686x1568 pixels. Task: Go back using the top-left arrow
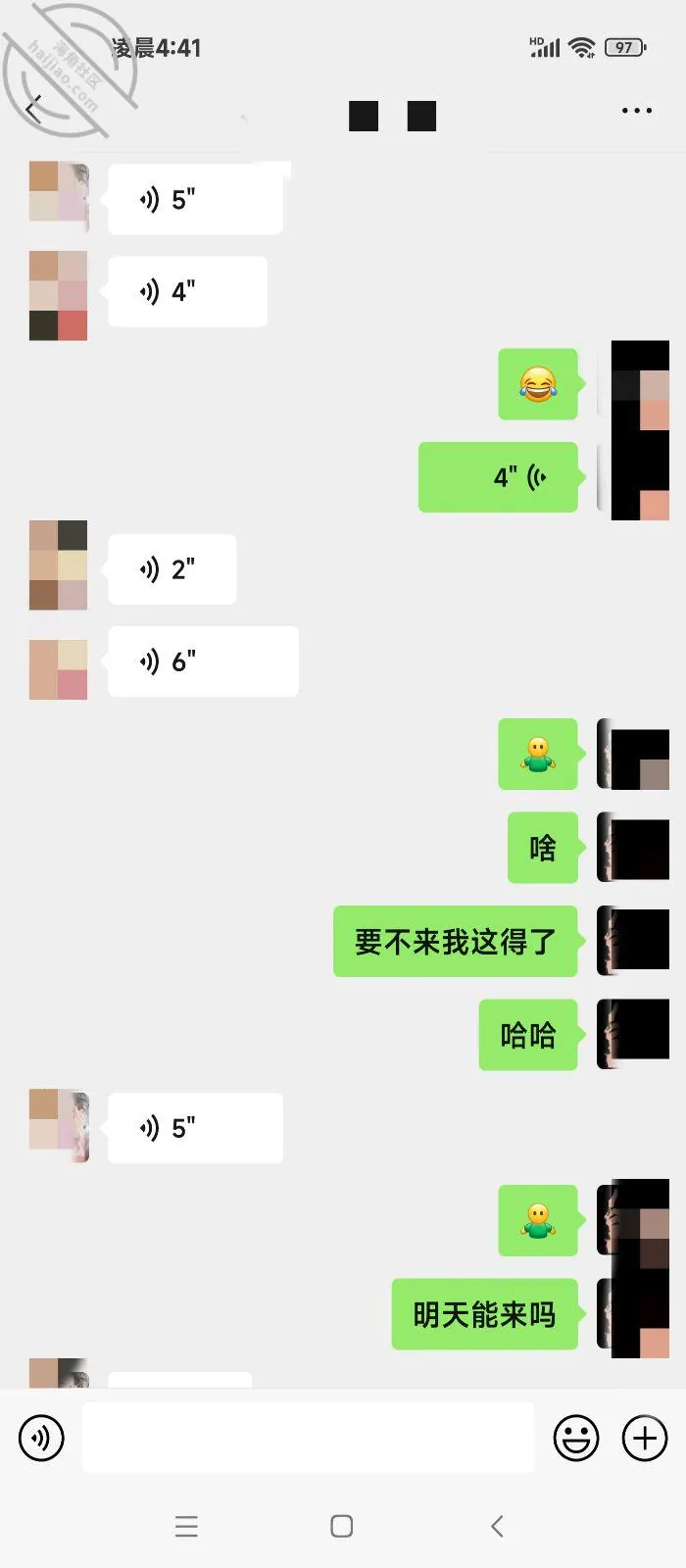pos(34,109)
